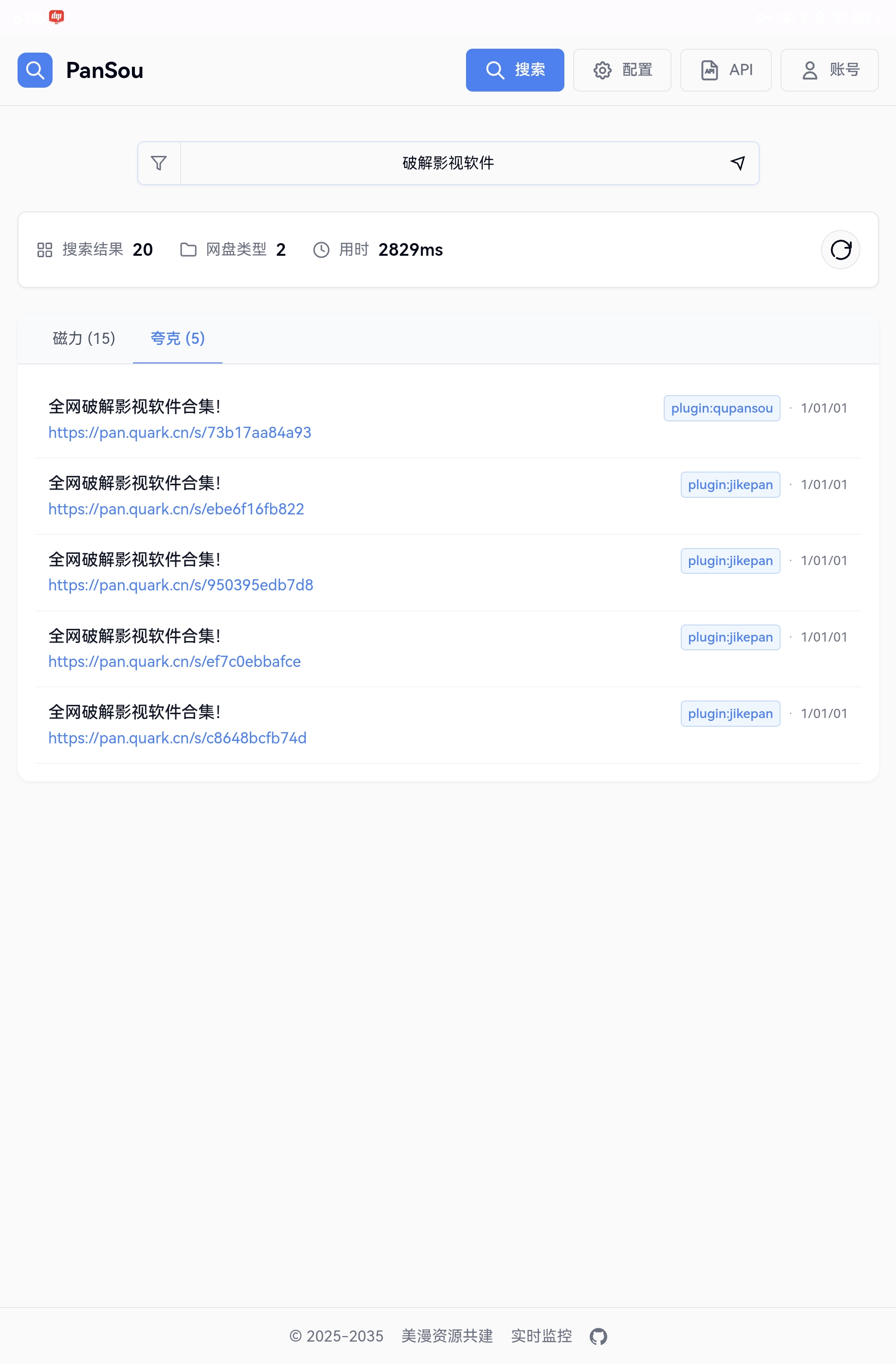The image size is (896, 1364).
Task: Open the 配置 settings page
Action: 621,70
